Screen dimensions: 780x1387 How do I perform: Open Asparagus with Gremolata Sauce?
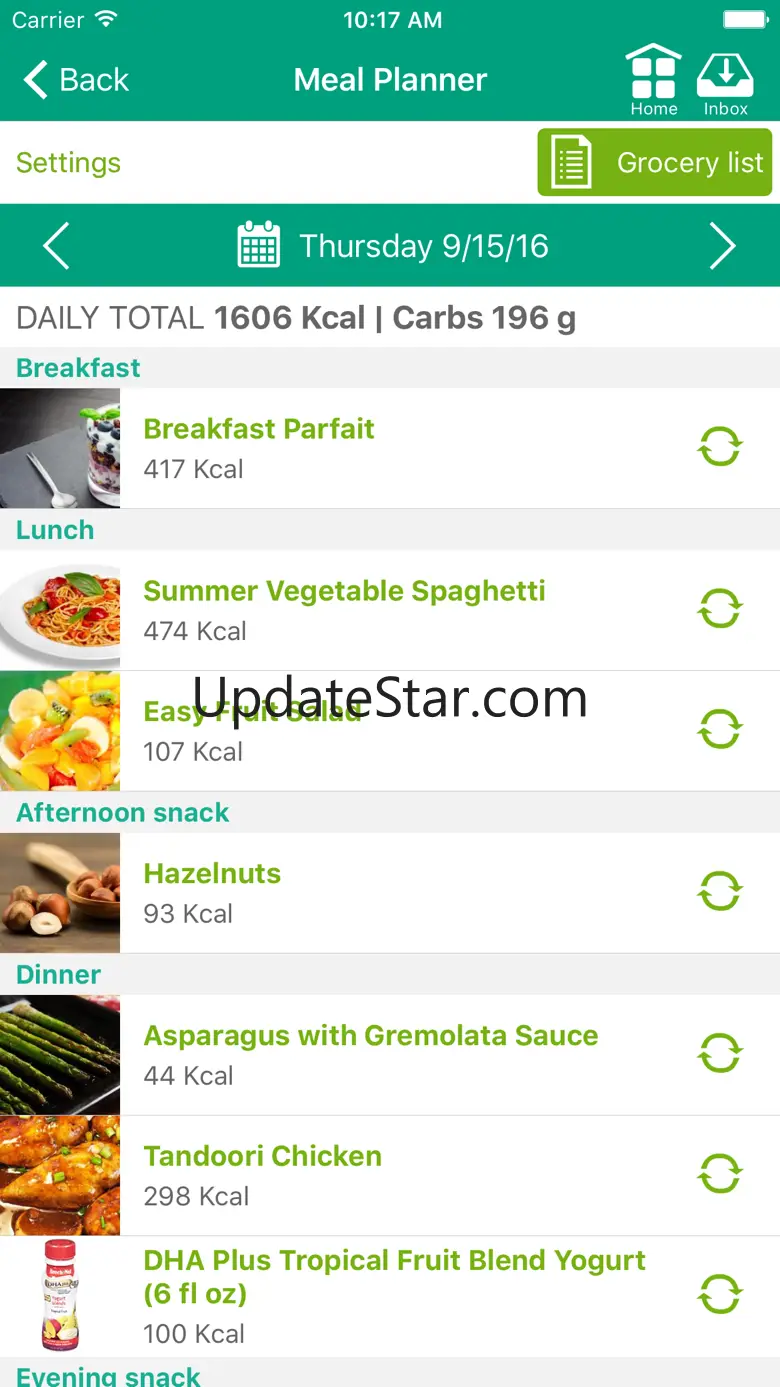click(390, 1055)
